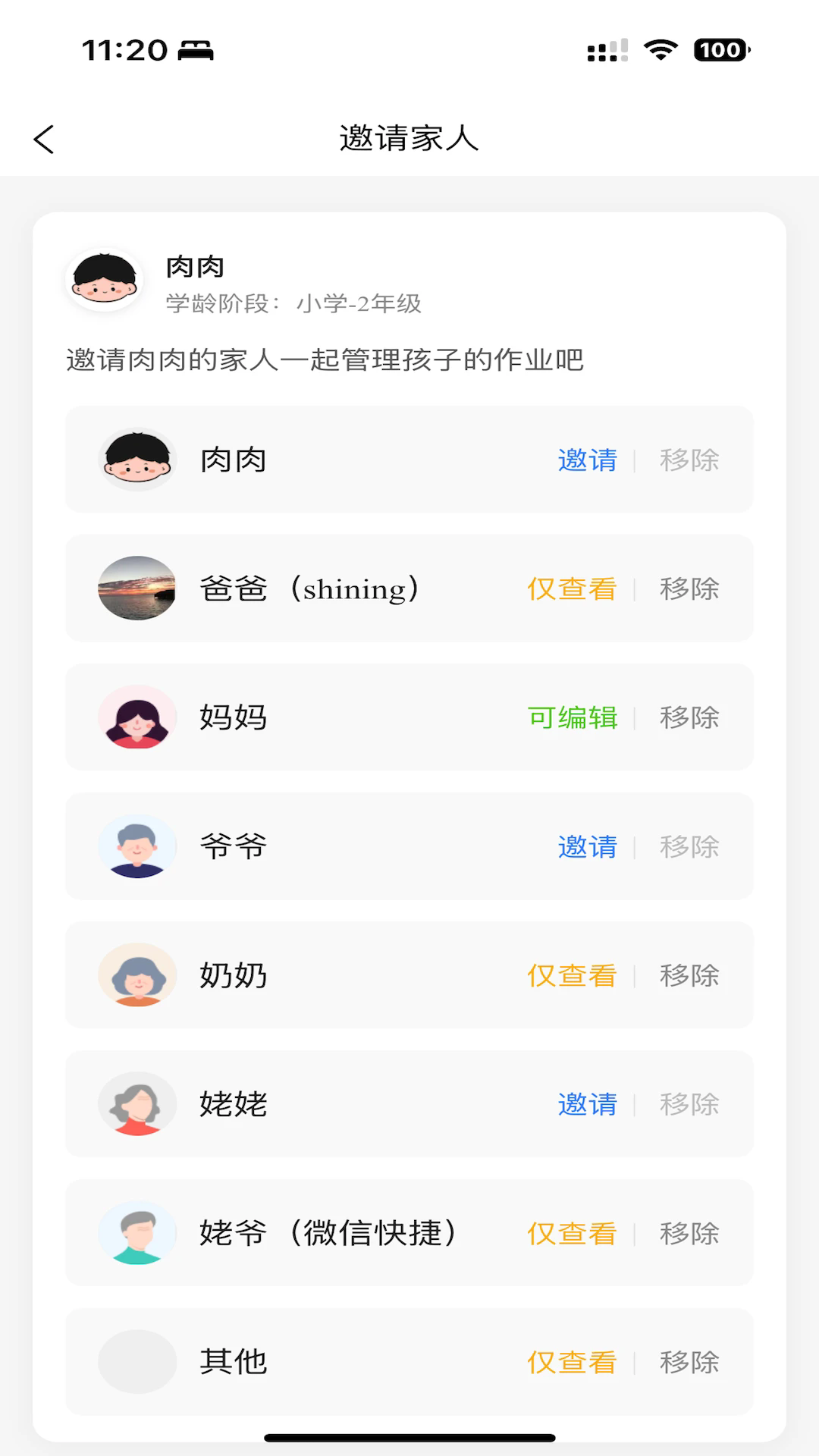Tap the back arrow to leave invite page

click(x=43, y=139)
